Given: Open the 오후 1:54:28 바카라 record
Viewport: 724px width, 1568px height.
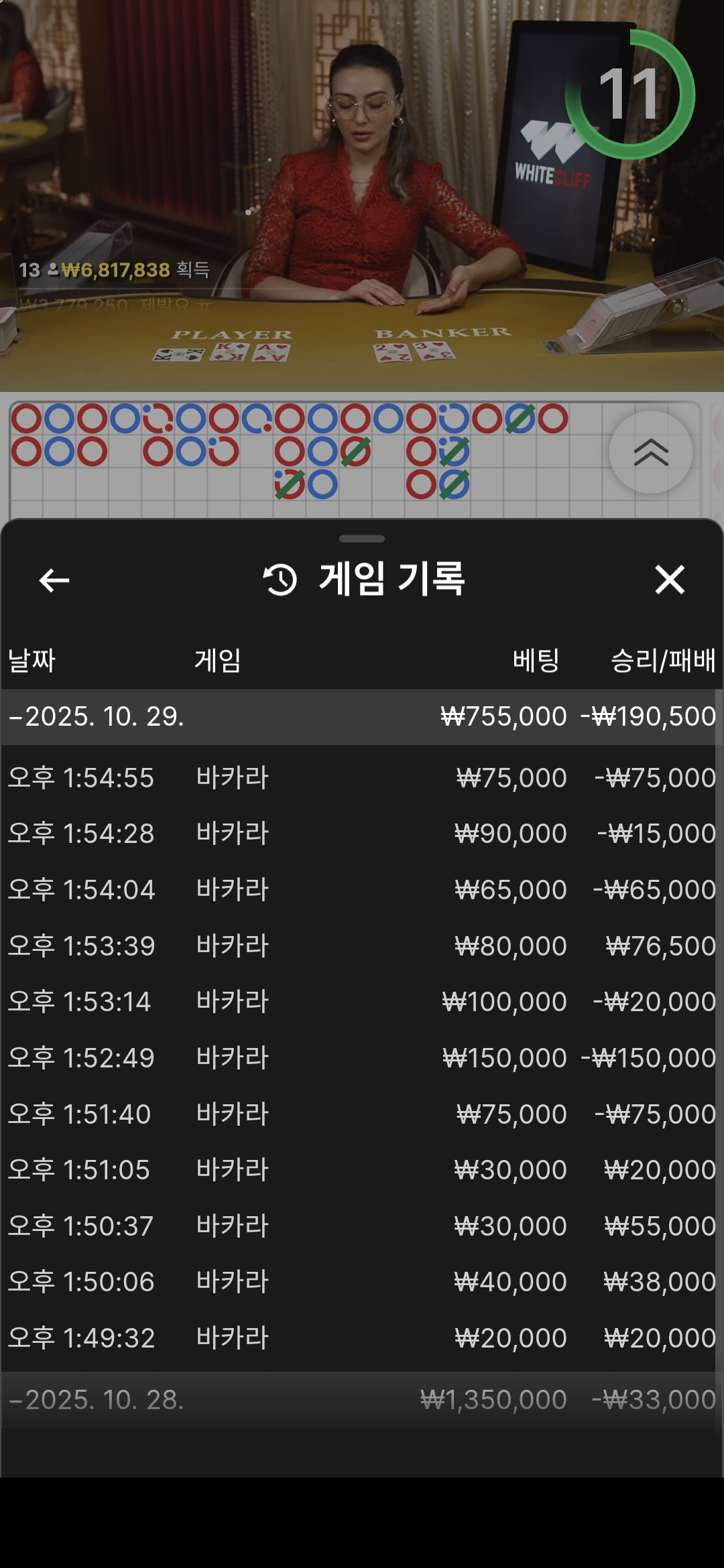Looking at the screenshot, I should [362, 834].
